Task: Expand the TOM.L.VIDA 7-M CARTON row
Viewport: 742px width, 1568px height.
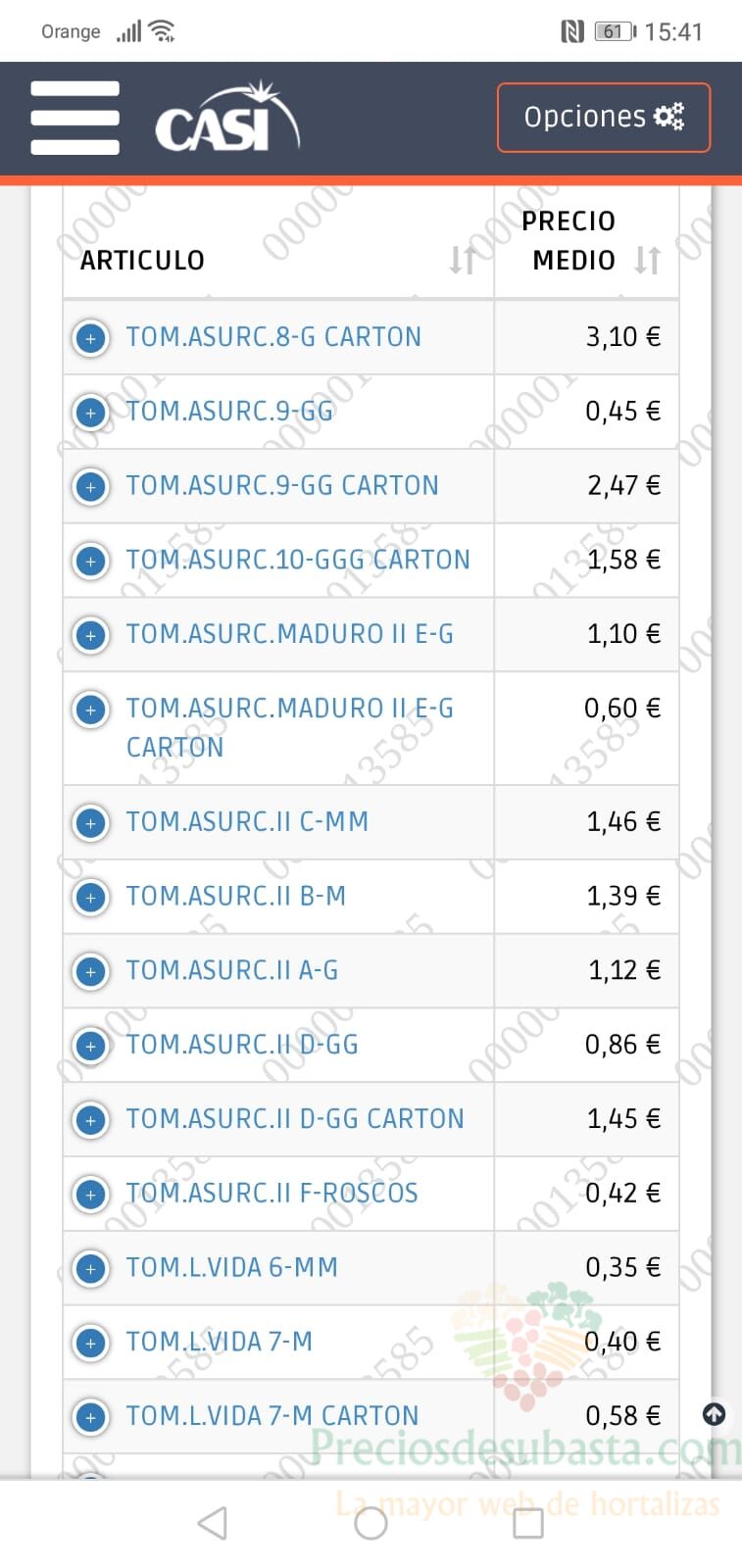Action: [91, 1417]
